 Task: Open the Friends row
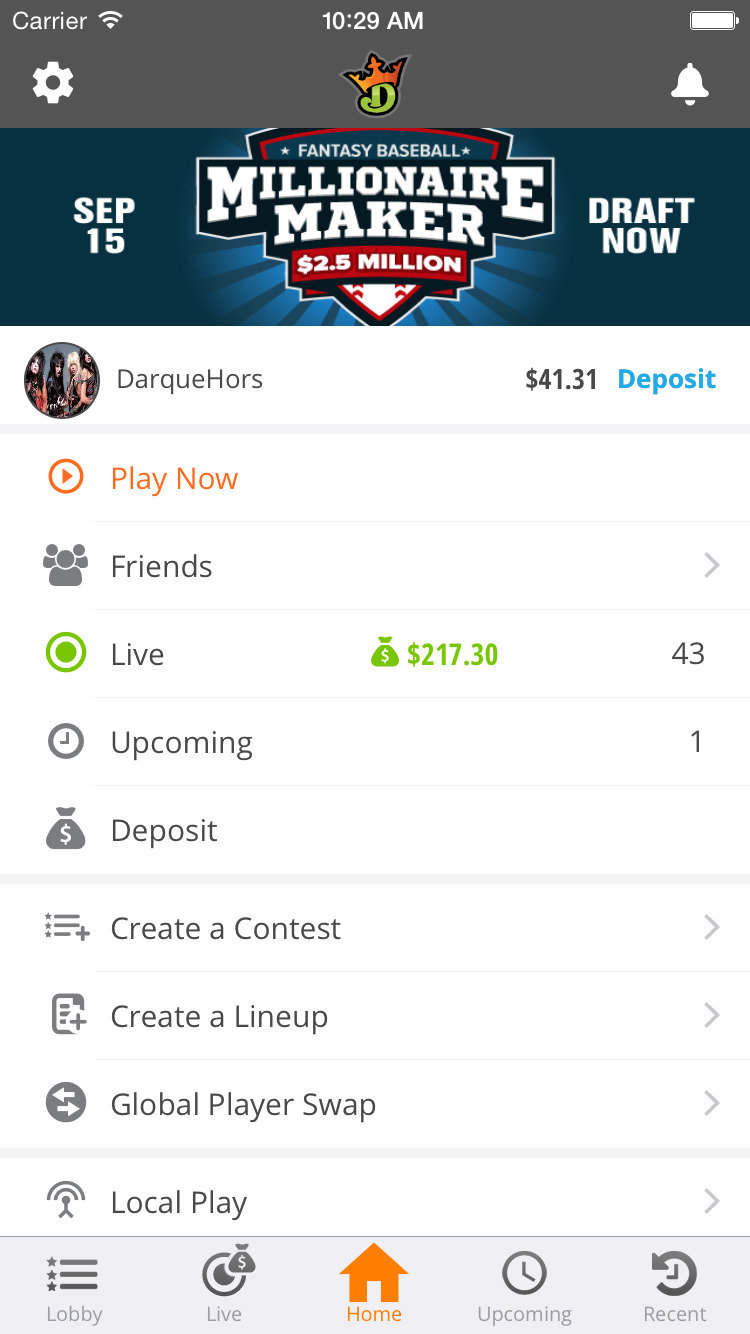pos(375,566)
